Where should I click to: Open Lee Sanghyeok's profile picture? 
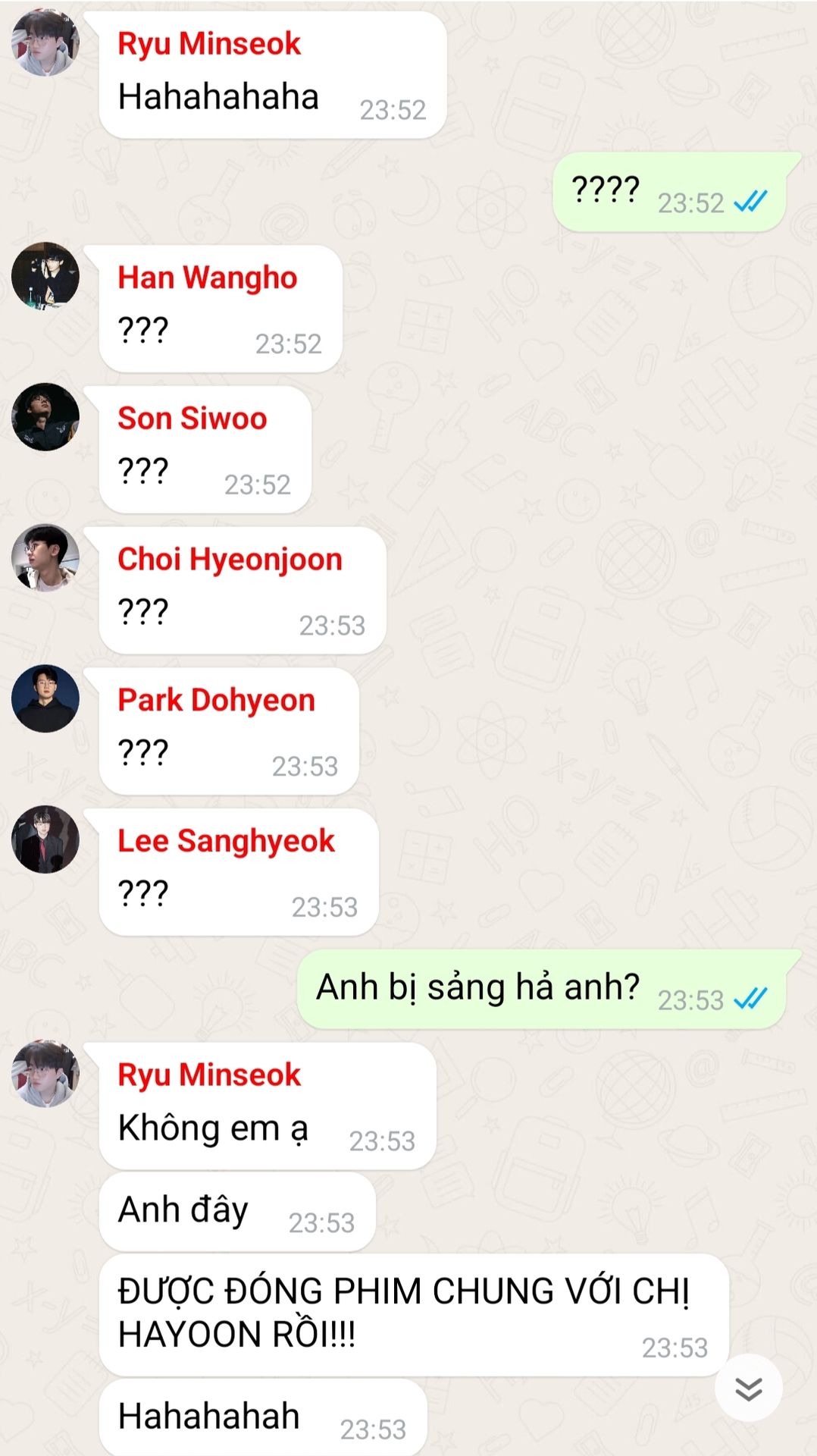coord(45,839)
